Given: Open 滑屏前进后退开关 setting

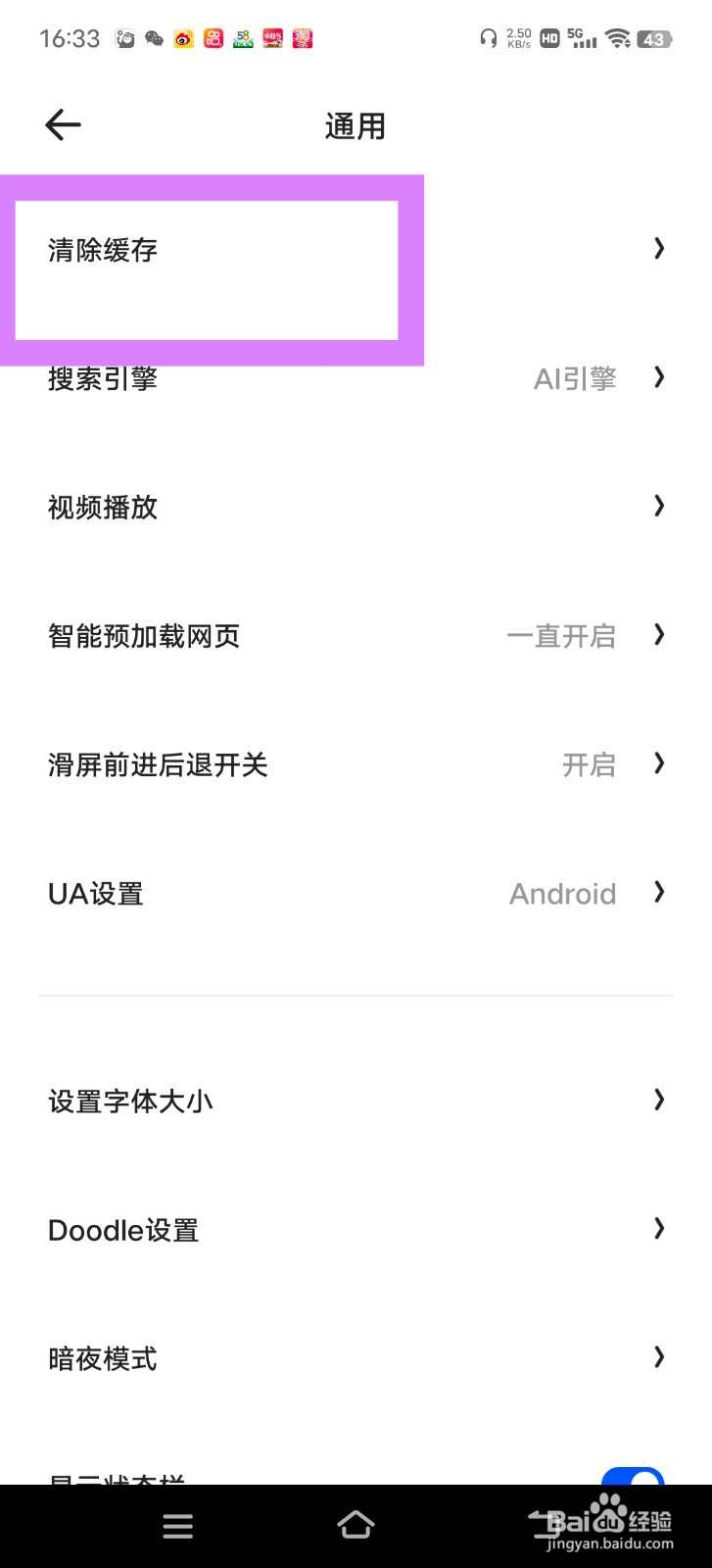Looking at the screenshot, I should [x=356, y=764].
